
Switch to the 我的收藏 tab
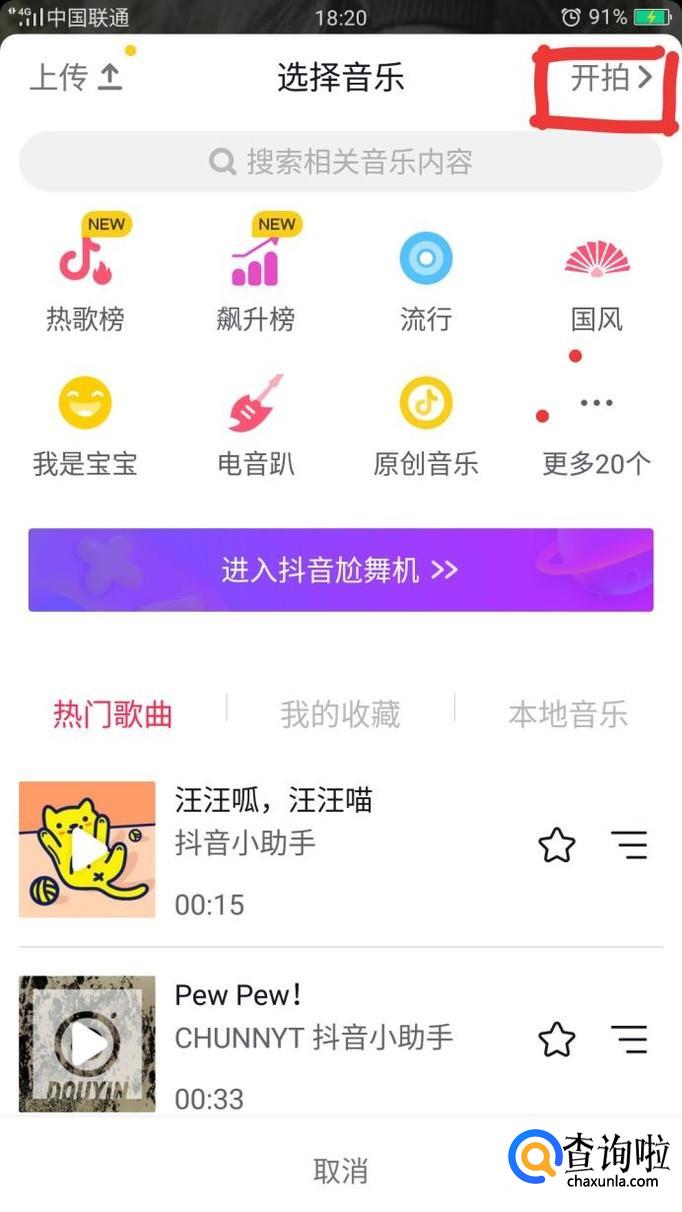[x=340, y=714]
